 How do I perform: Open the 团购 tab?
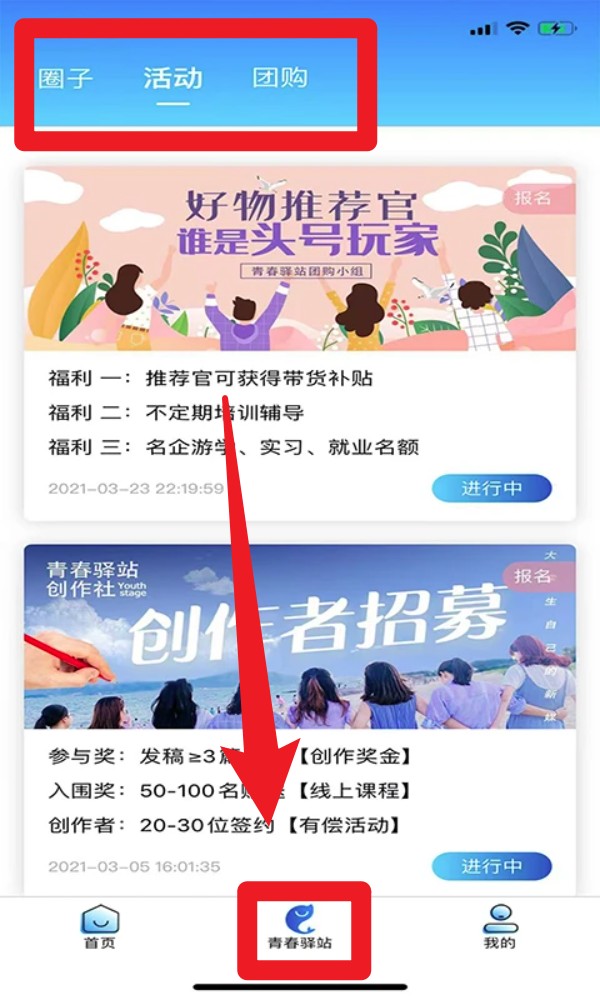pos(280,78)
